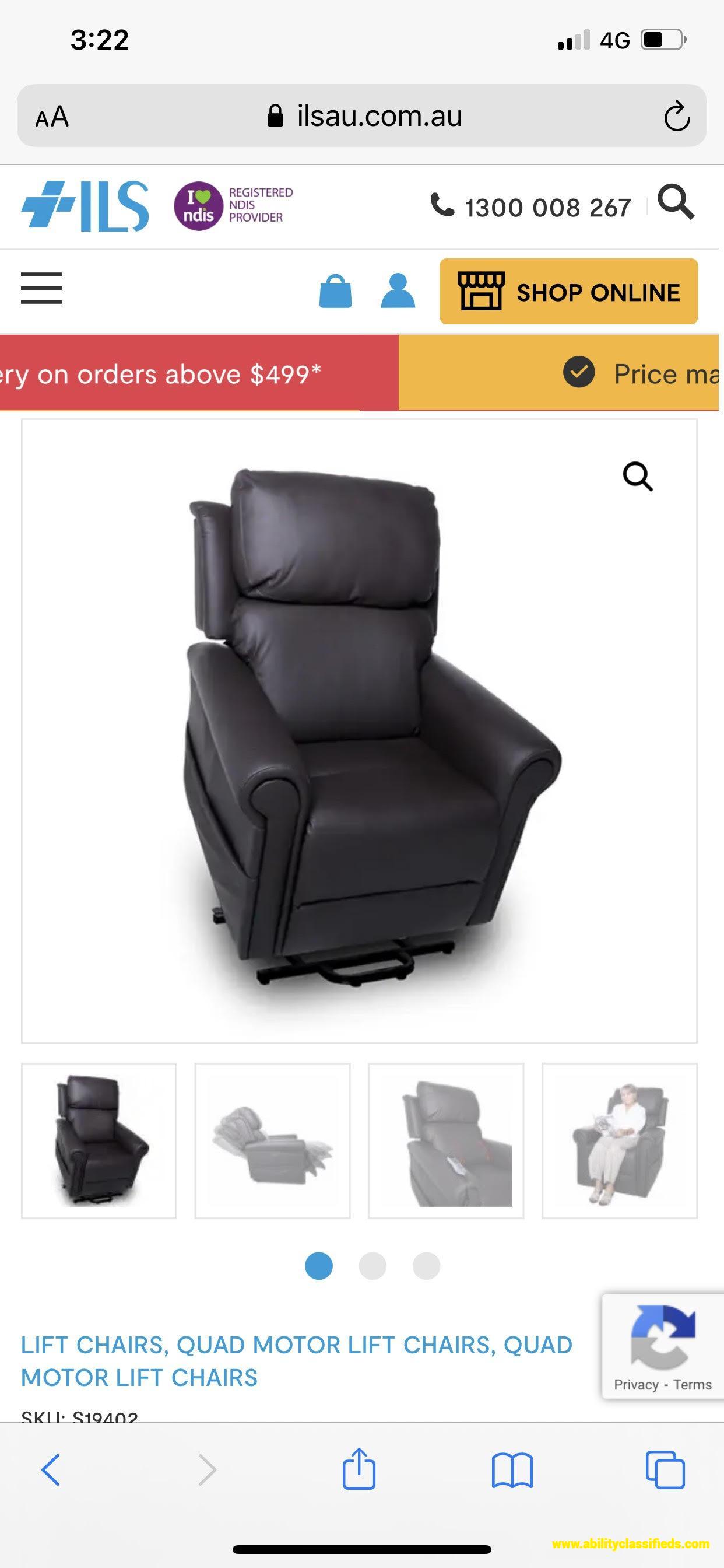Screen dimensions: 724x1568
Task: Share this page from Safari toolbar
Action: tap(359, 1469)
